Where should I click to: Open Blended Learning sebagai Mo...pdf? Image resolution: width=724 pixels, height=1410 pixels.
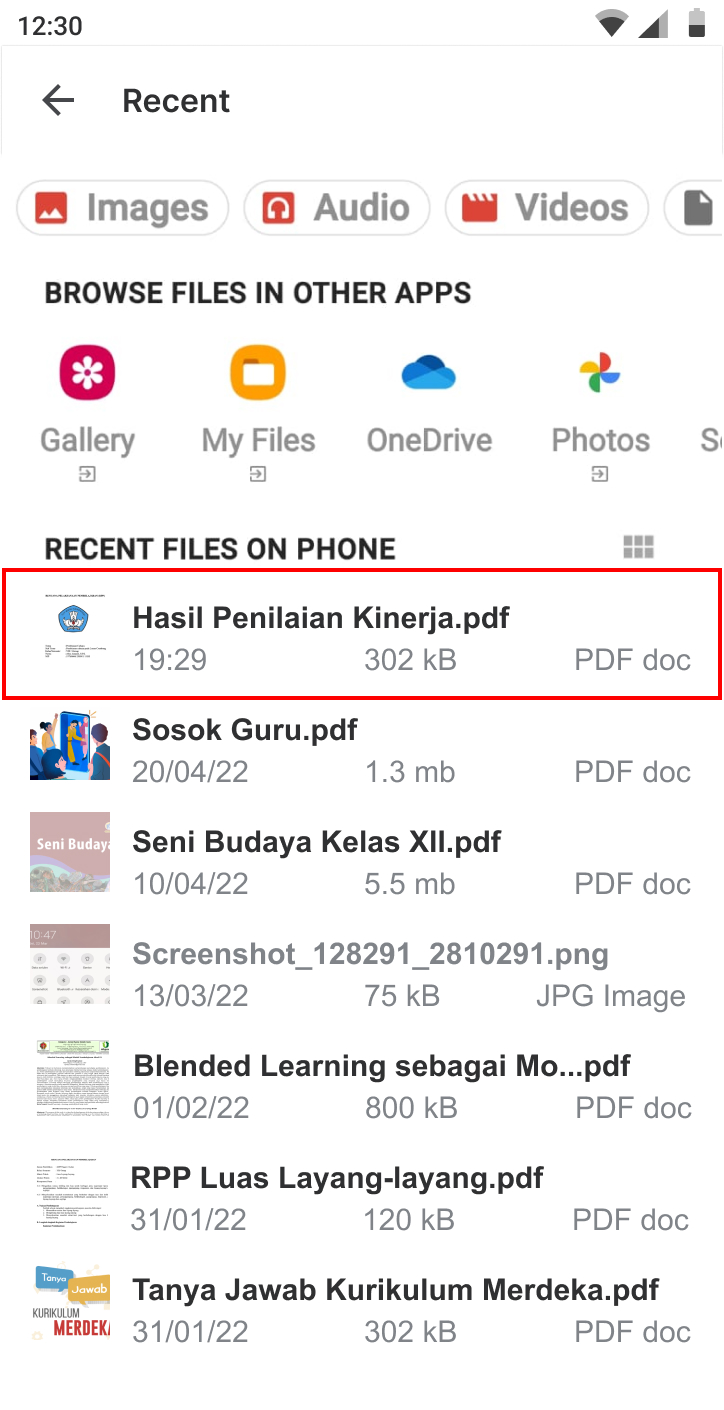tap(362, 1085)
